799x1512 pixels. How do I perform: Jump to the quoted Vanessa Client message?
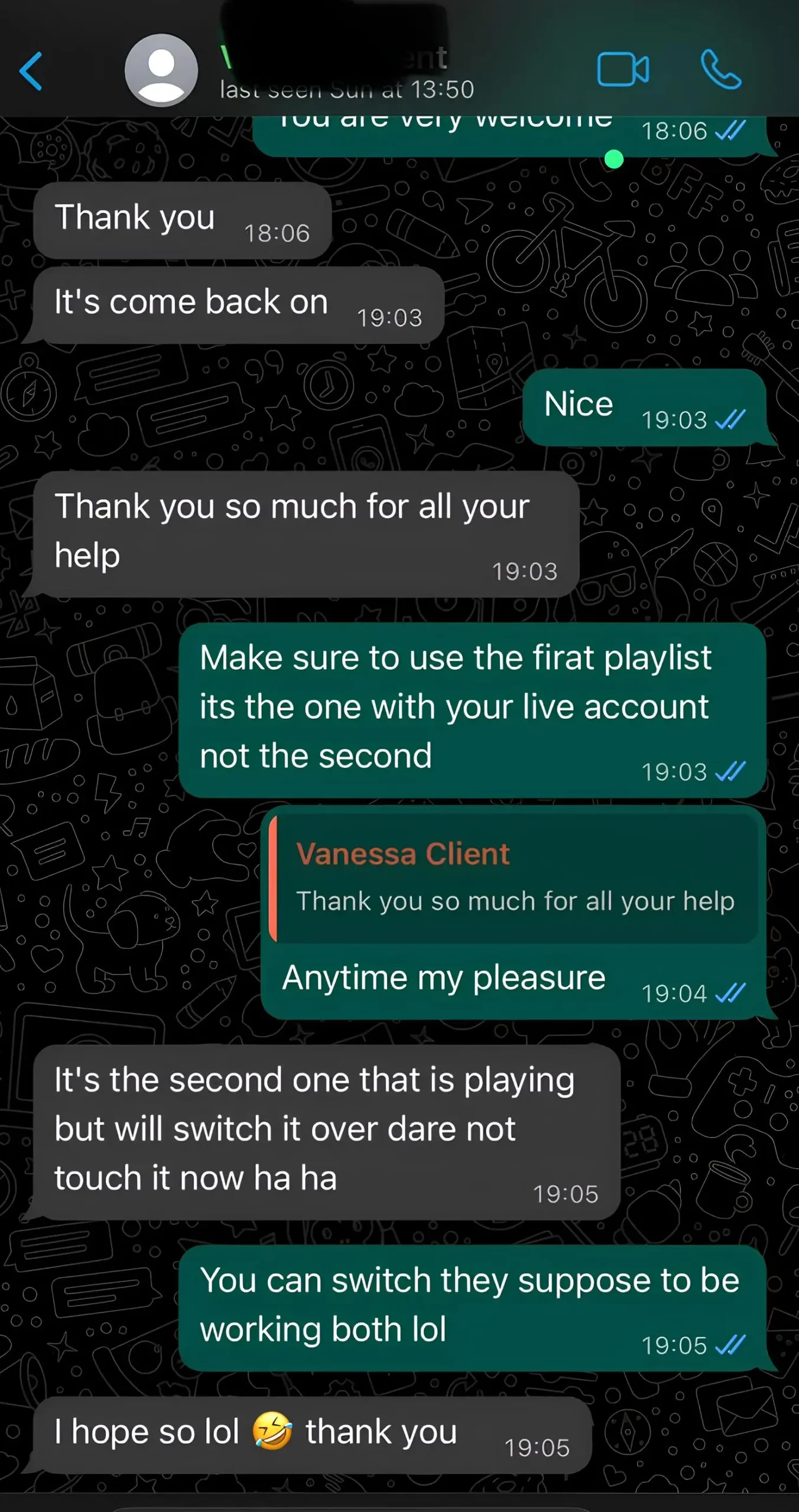pyautogui.click(x=514, y=878)
